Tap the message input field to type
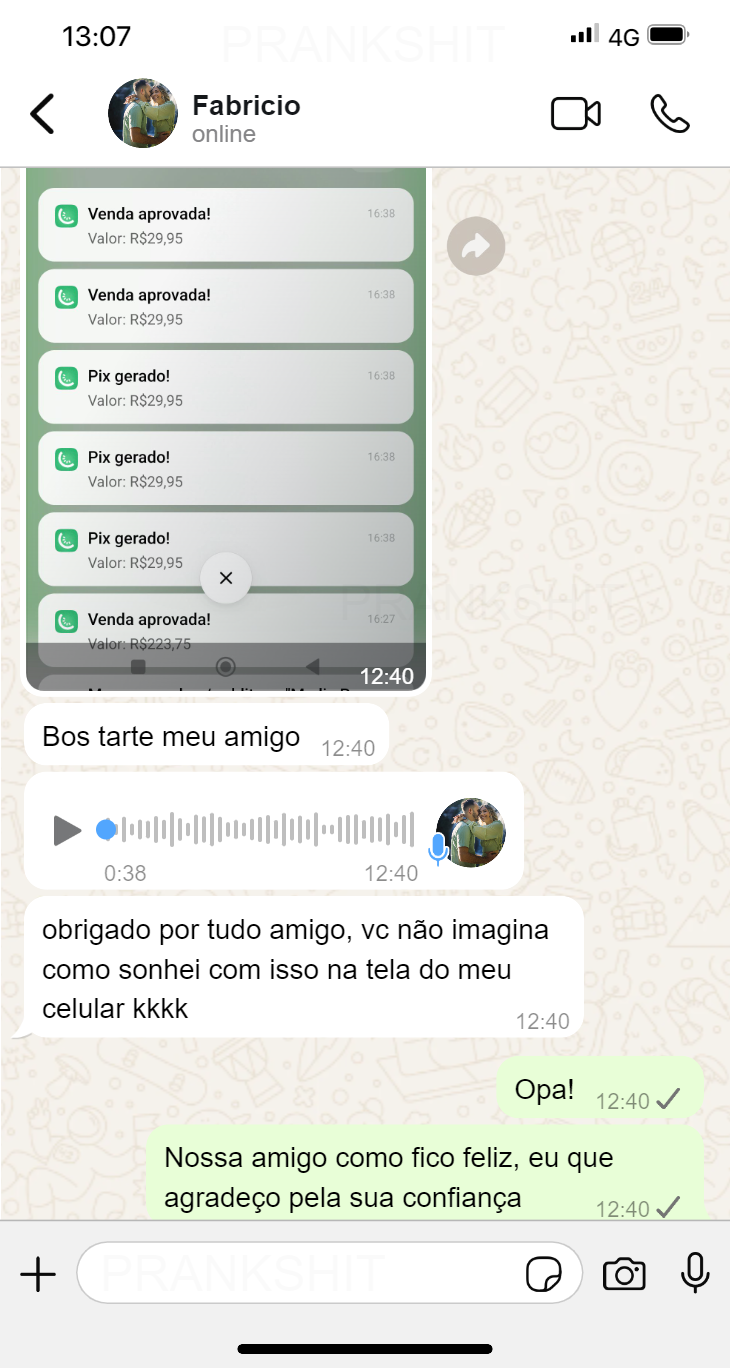Screen dimensions: 730x1368 click(x=300, y=1273)
